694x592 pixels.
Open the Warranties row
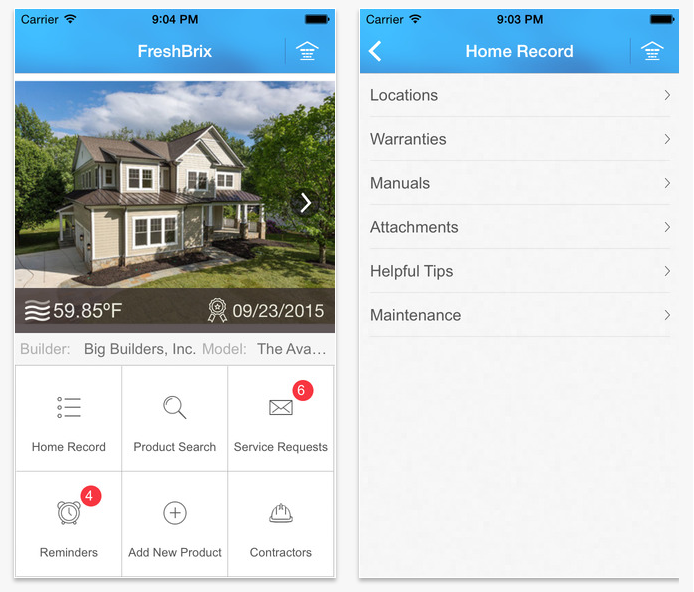pyautogui.click(x=519, y=139)
